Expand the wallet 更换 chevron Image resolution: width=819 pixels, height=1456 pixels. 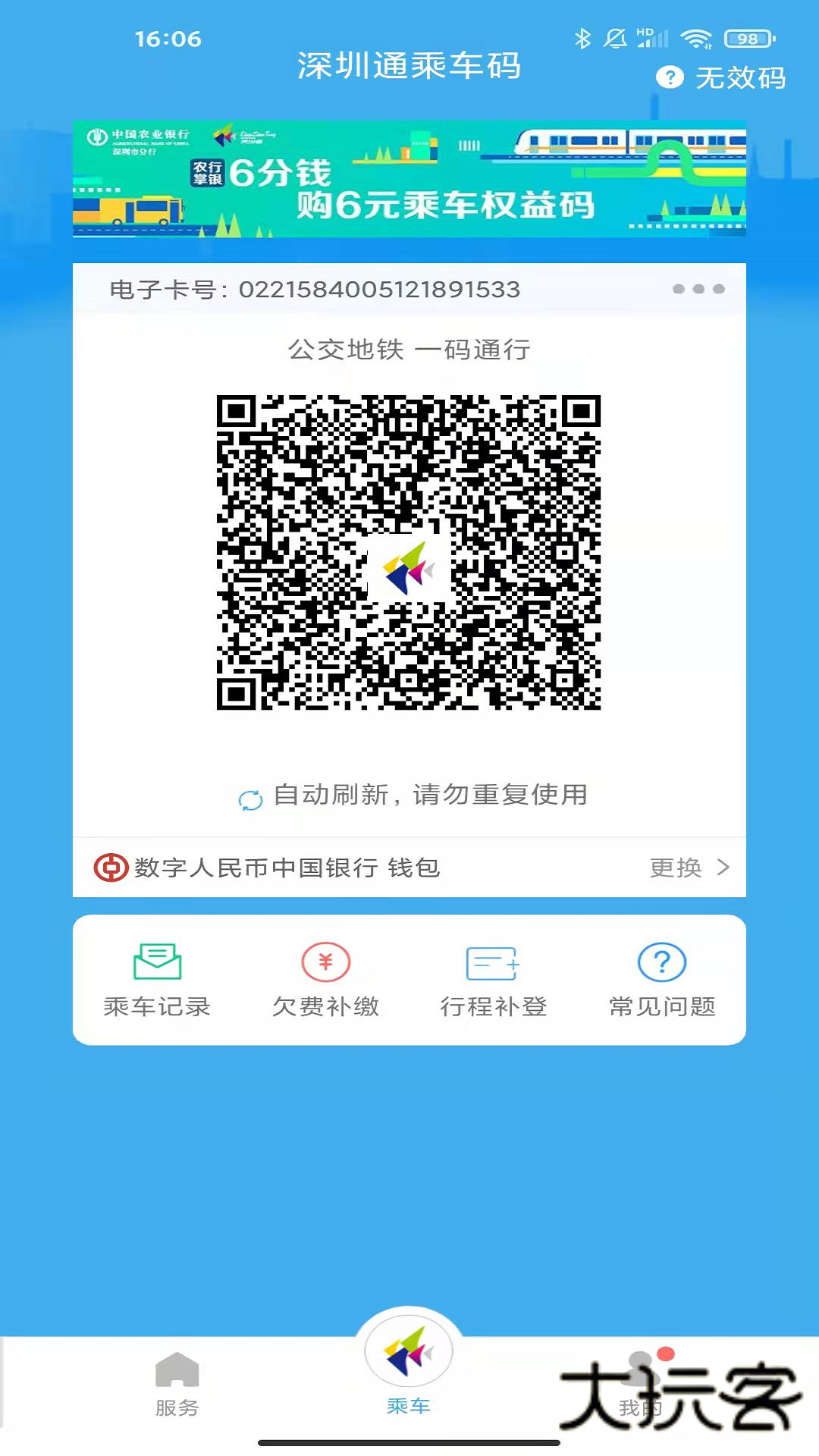726,869
